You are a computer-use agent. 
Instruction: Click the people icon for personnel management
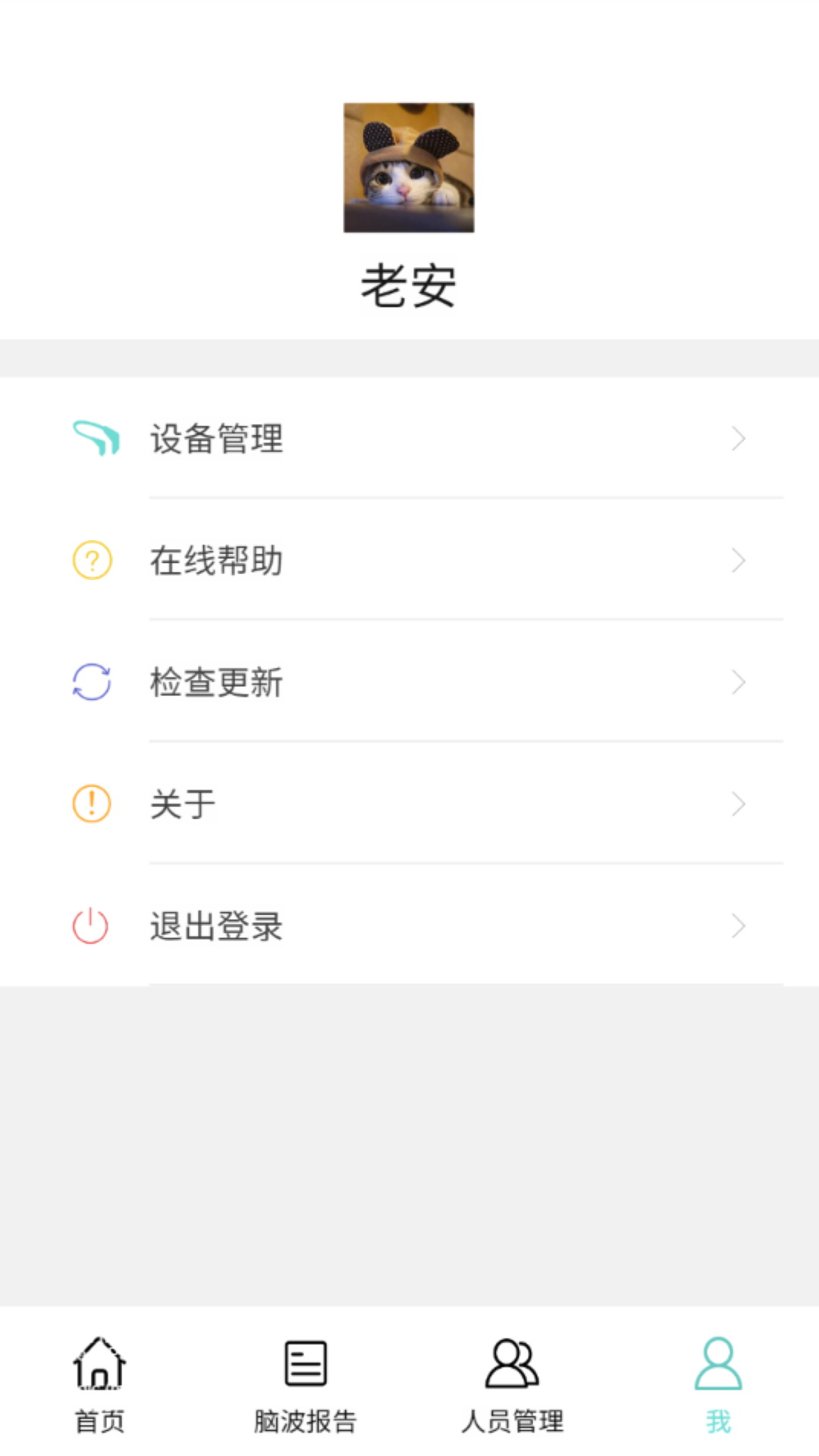(512, 1365)
